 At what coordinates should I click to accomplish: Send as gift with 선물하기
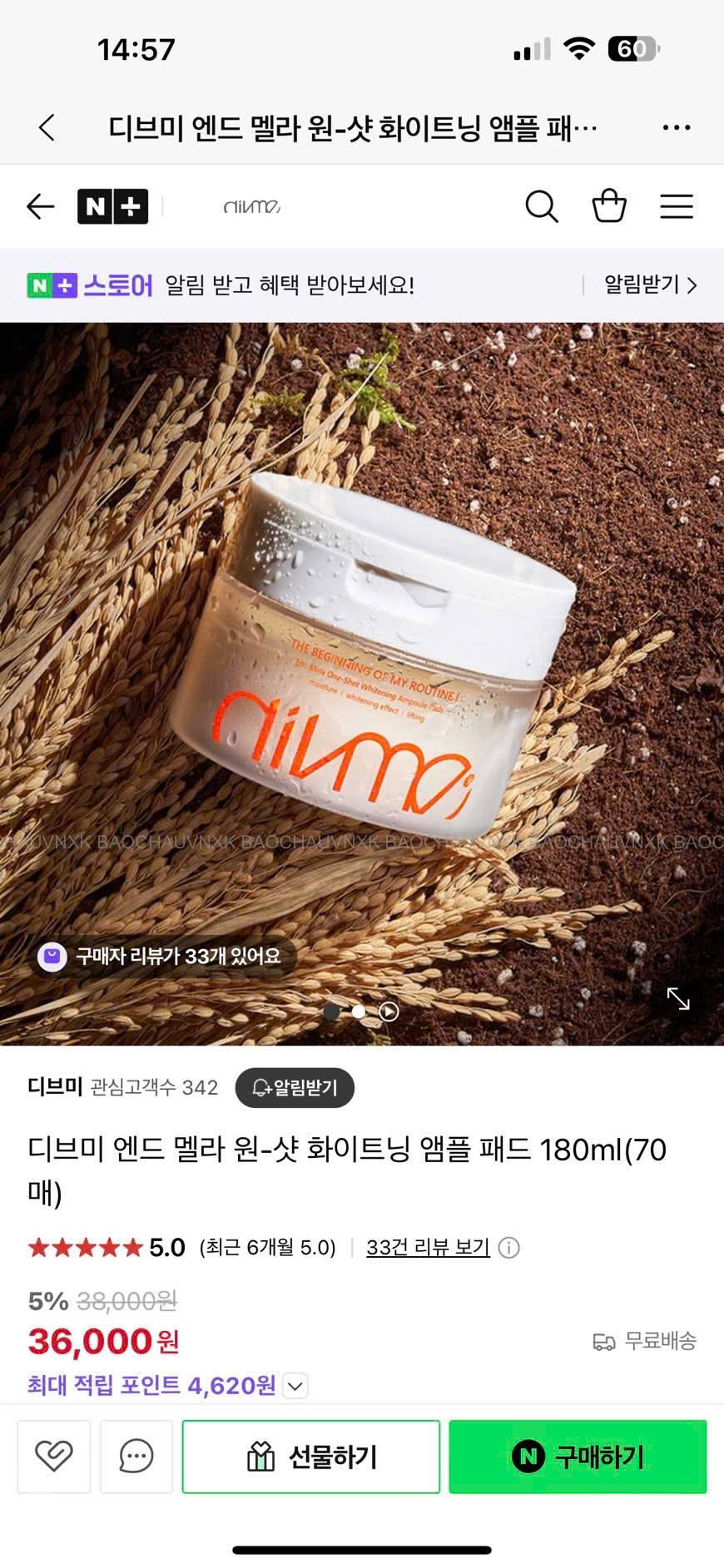(311, 1457)
